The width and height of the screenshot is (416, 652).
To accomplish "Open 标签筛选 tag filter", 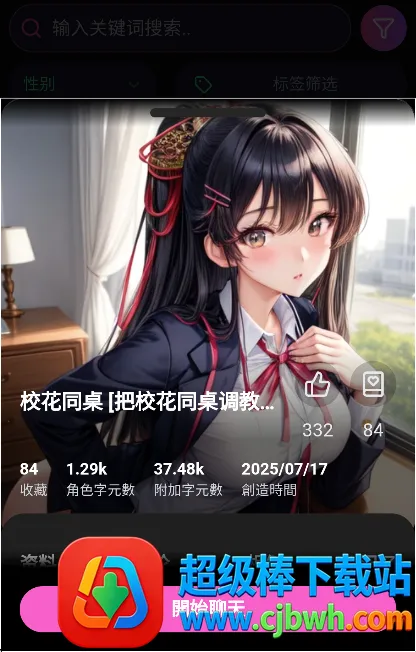I will pos(291,84).
